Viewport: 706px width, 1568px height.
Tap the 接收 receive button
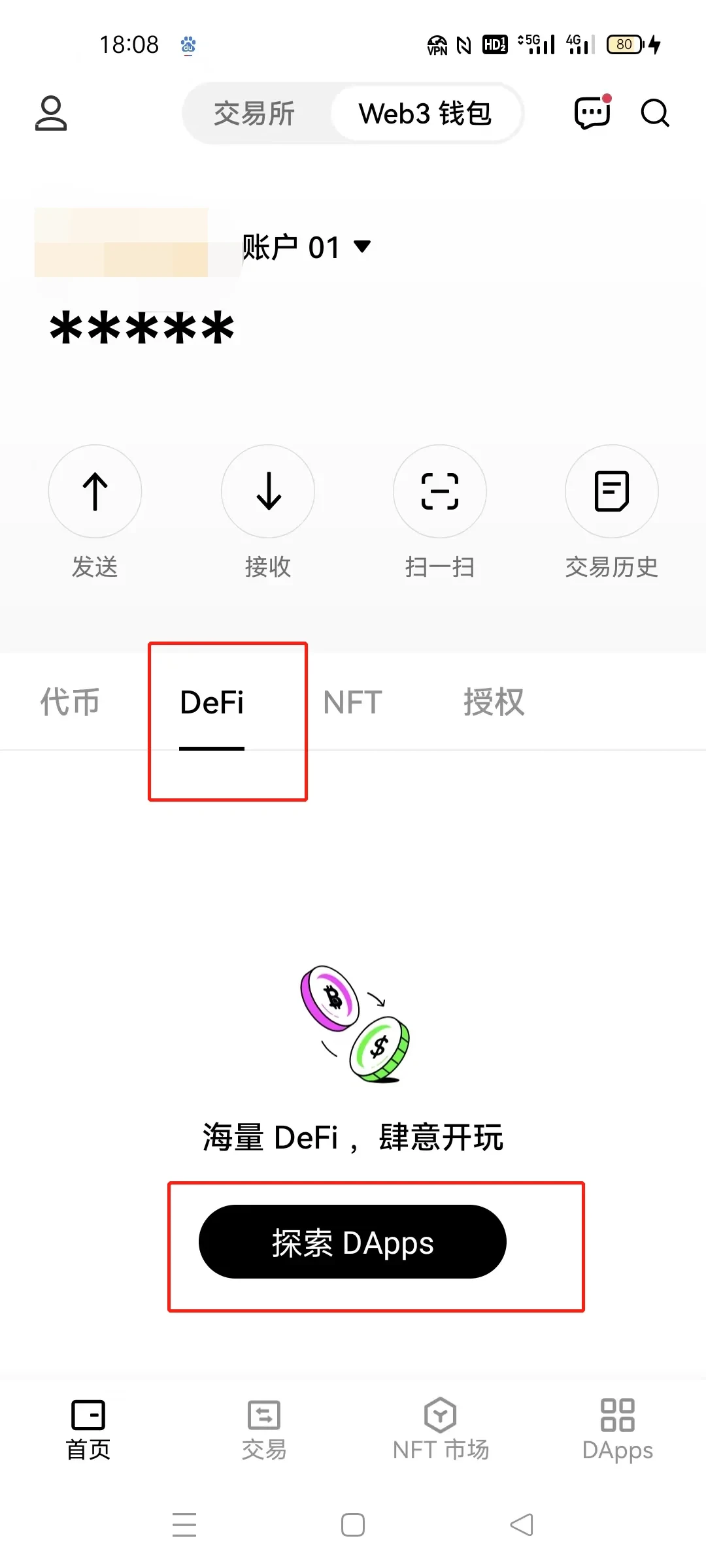[268, 491]
